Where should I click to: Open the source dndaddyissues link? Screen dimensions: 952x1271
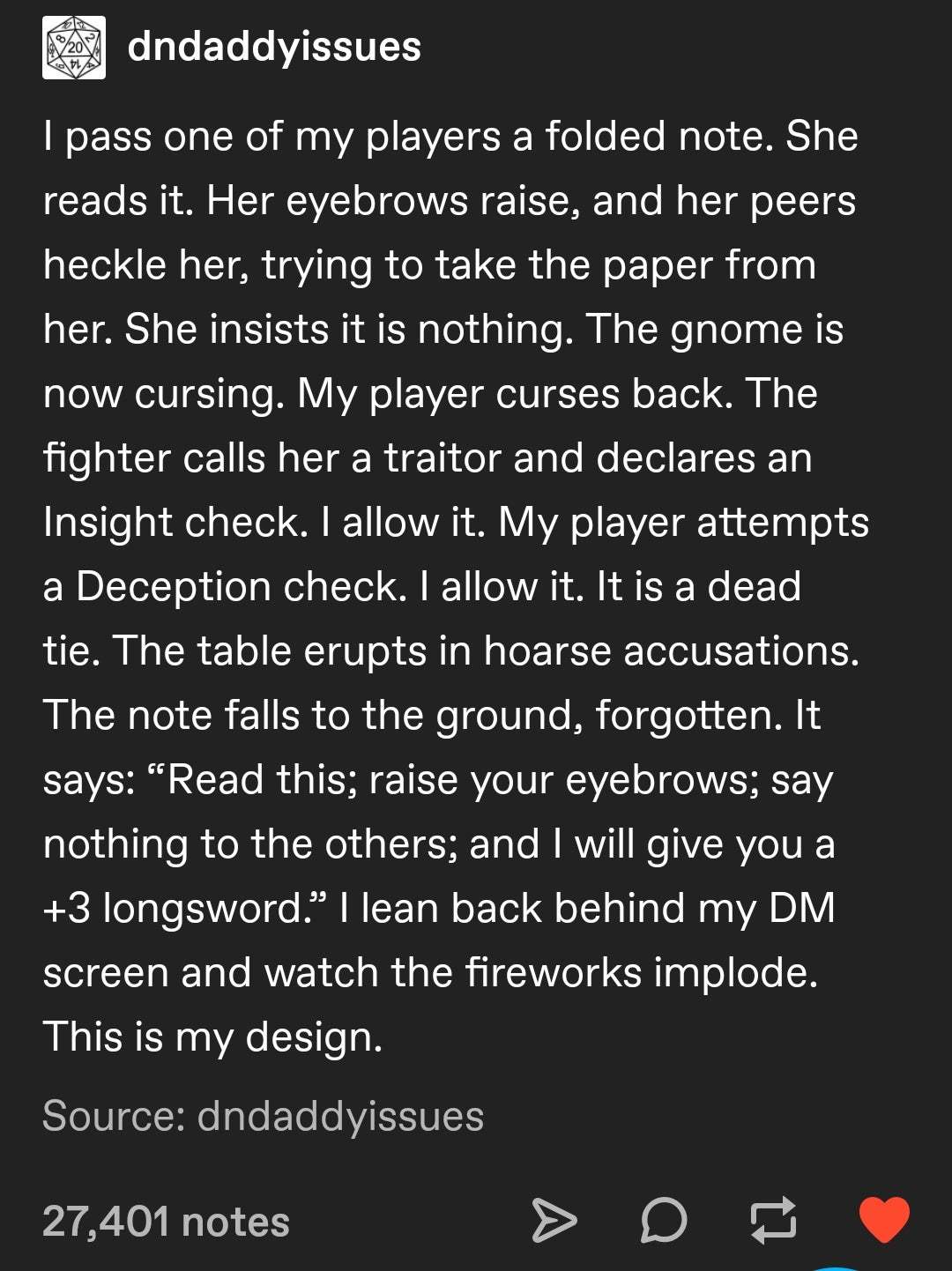339,1116
